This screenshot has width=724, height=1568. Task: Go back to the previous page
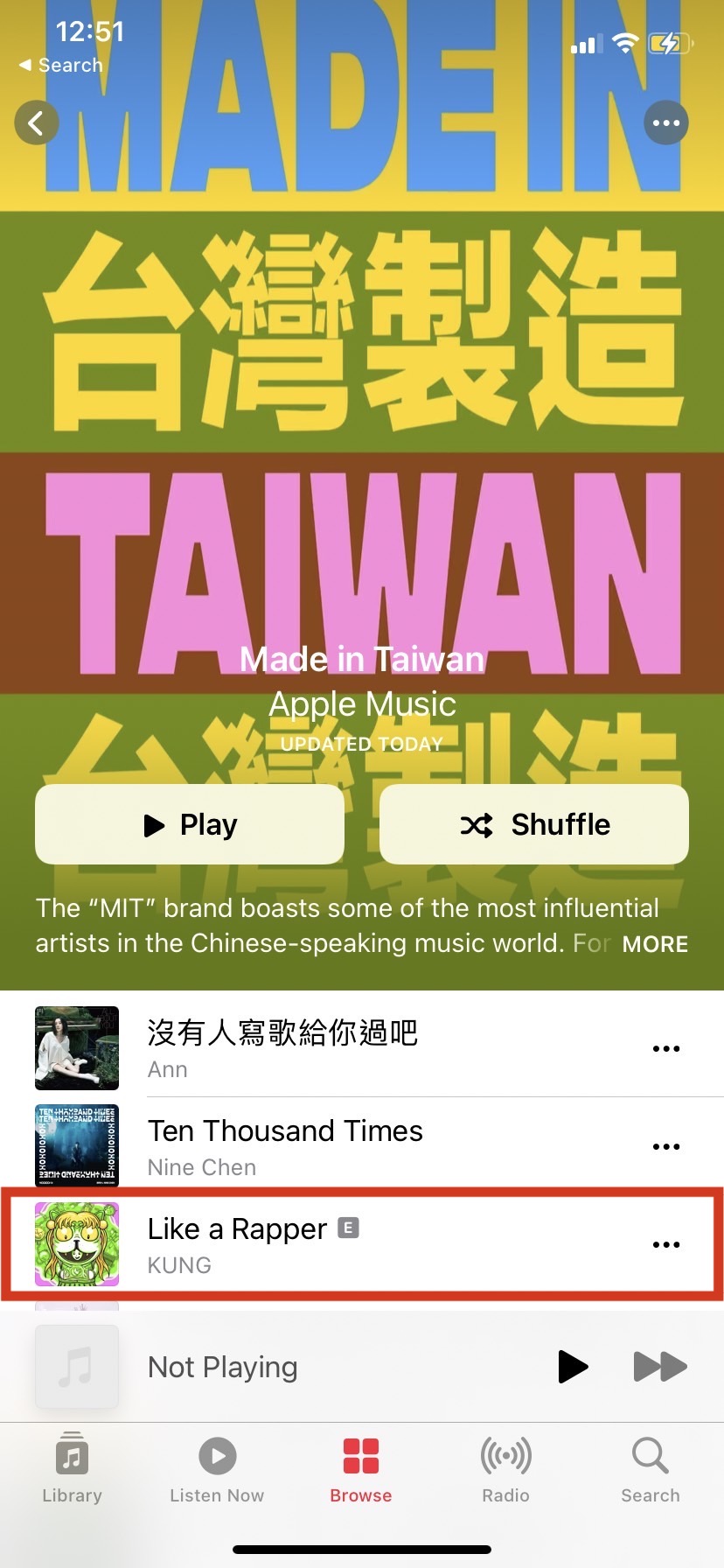tap(37, 123)
